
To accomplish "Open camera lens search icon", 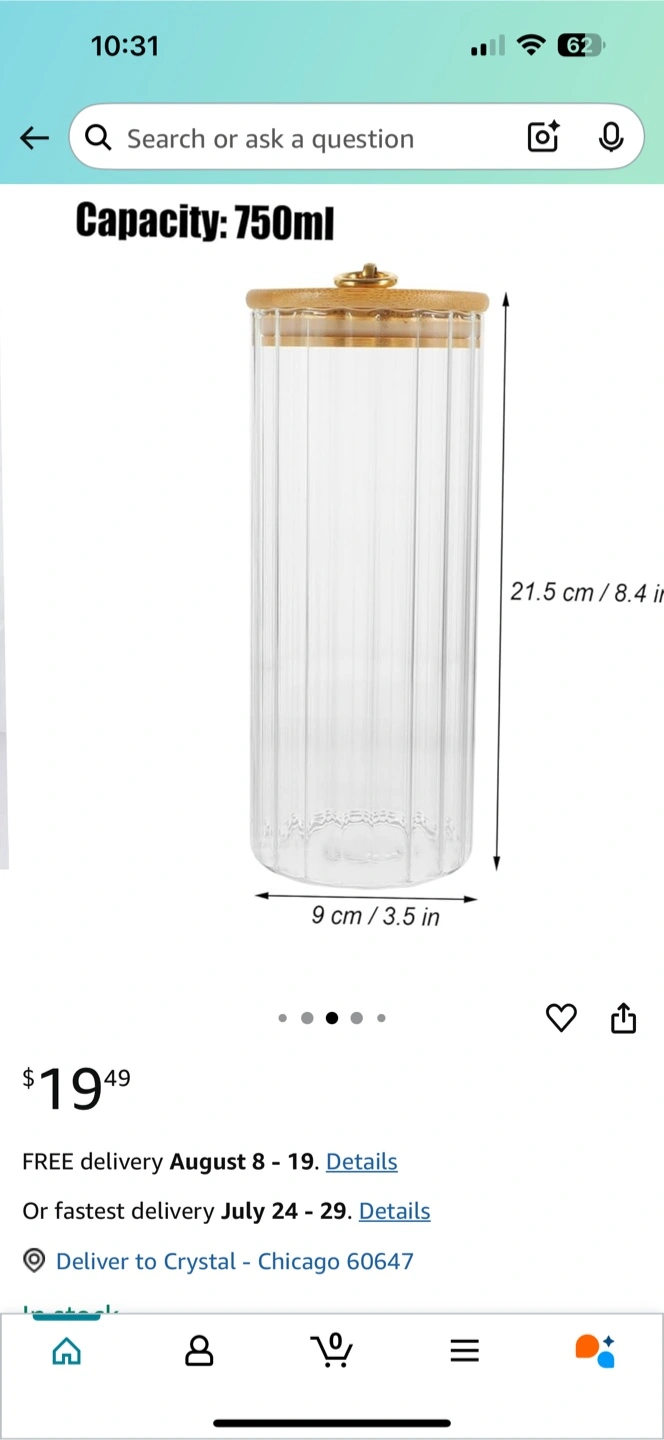I will [x=543, y=137].
